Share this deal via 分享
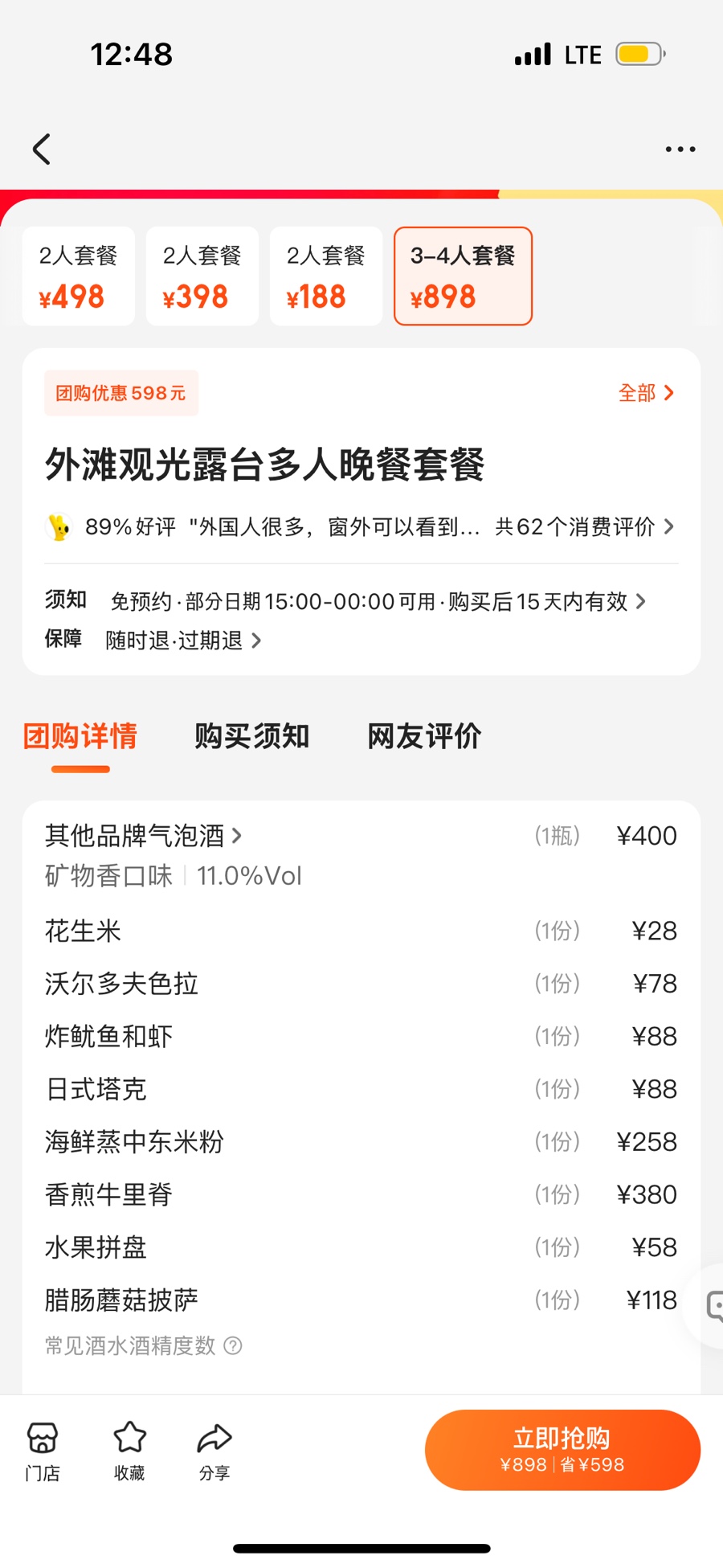The height and width of the screenshot is (1568, 723). 214,1451
